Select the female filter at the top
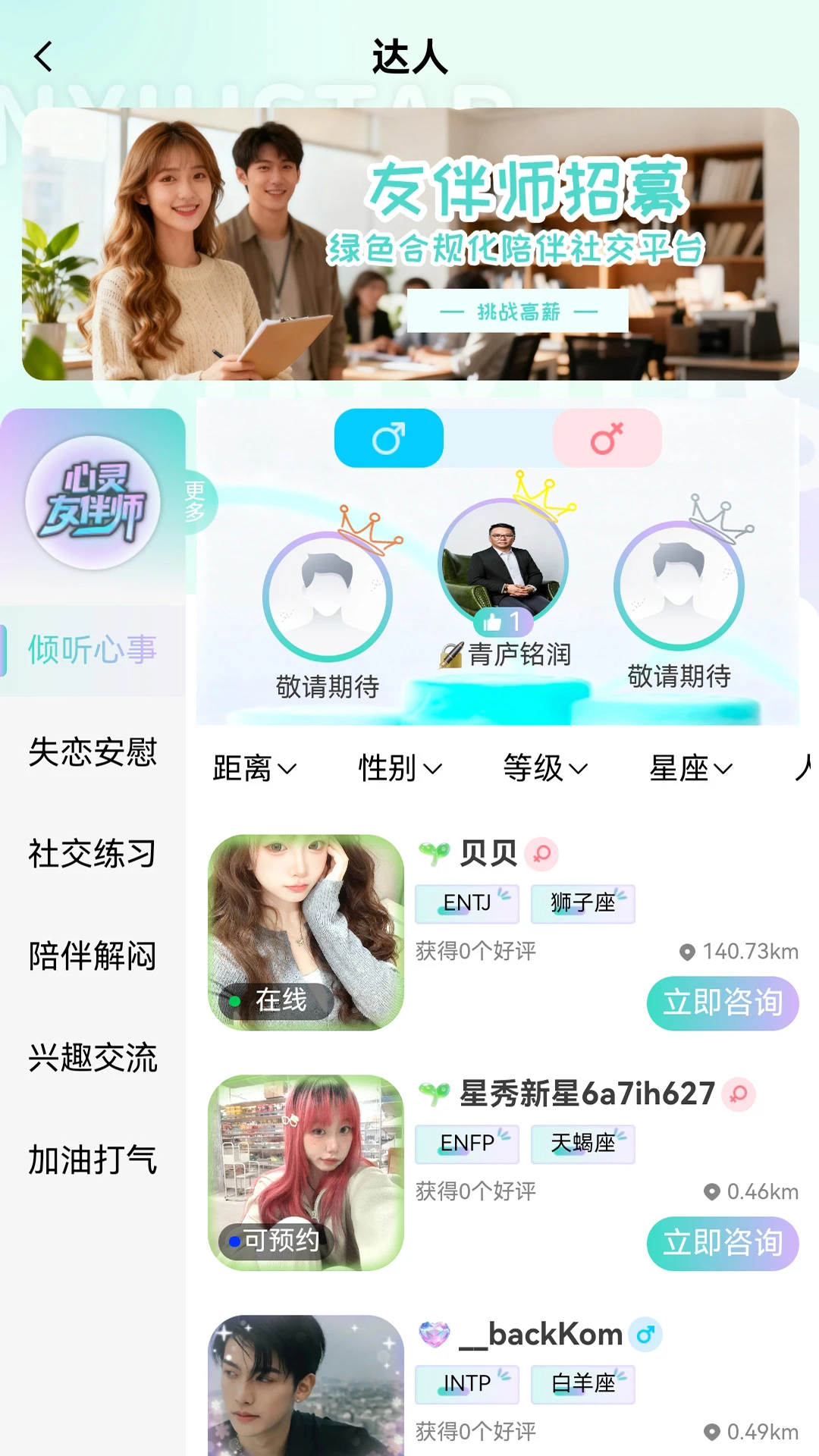 (x=607, y=438)
